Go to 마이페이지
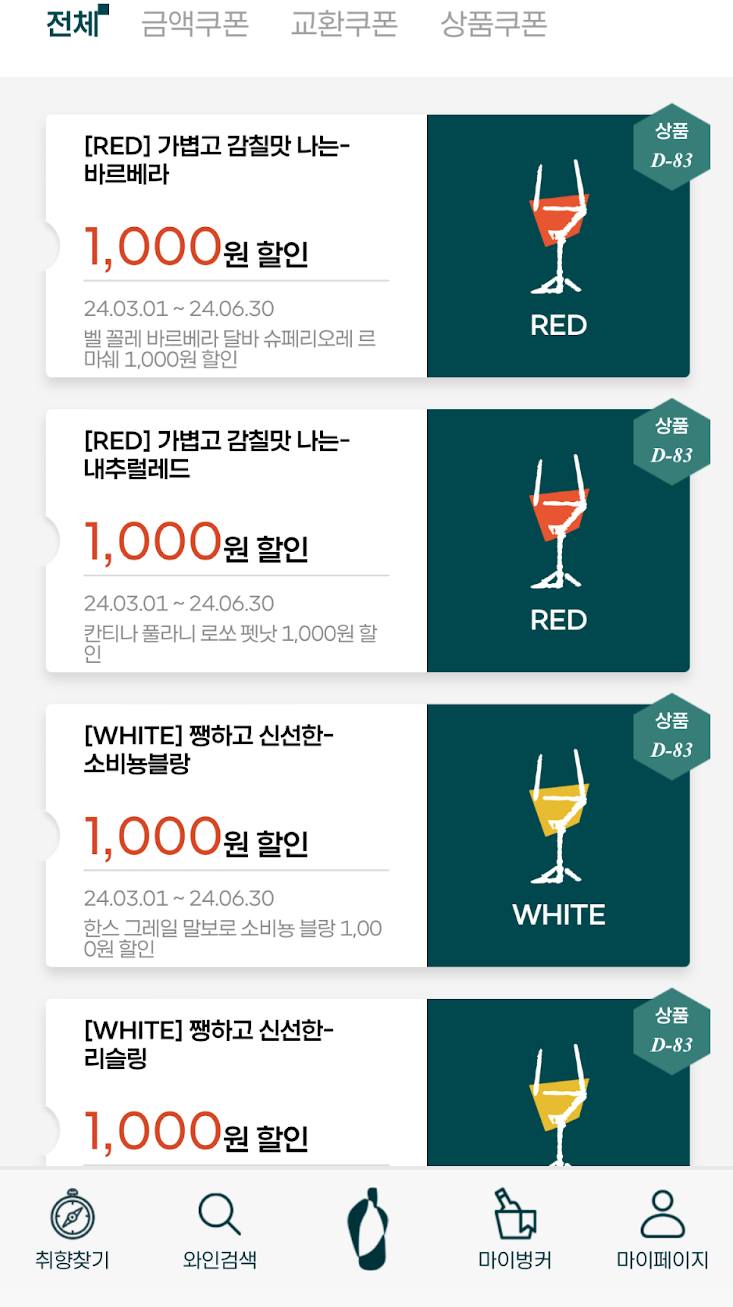733x1307 pixels. coord(662,1230)
